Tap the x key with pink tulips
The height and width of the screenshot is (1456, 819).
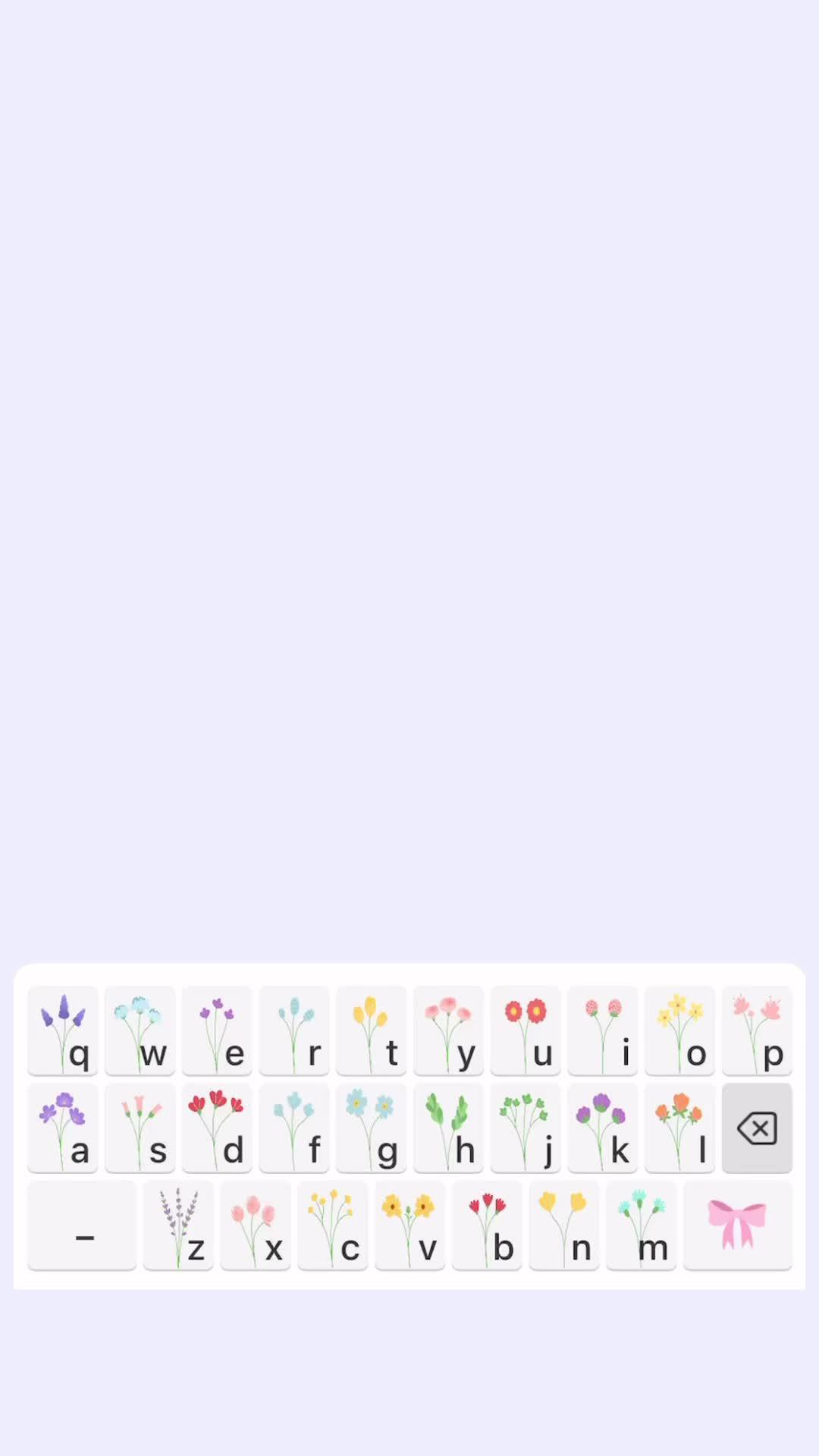click(x=256, y=1225)
